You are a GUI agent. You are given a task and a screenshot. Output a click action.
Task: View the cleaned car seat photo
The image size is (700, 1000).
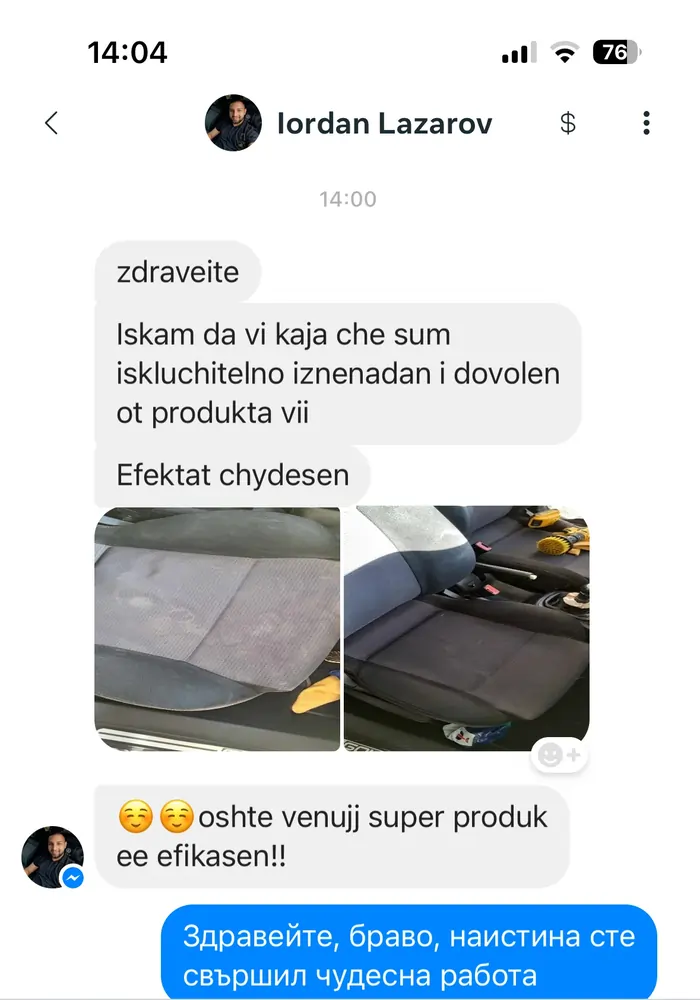pyautogui.click(x=466, y=628)
